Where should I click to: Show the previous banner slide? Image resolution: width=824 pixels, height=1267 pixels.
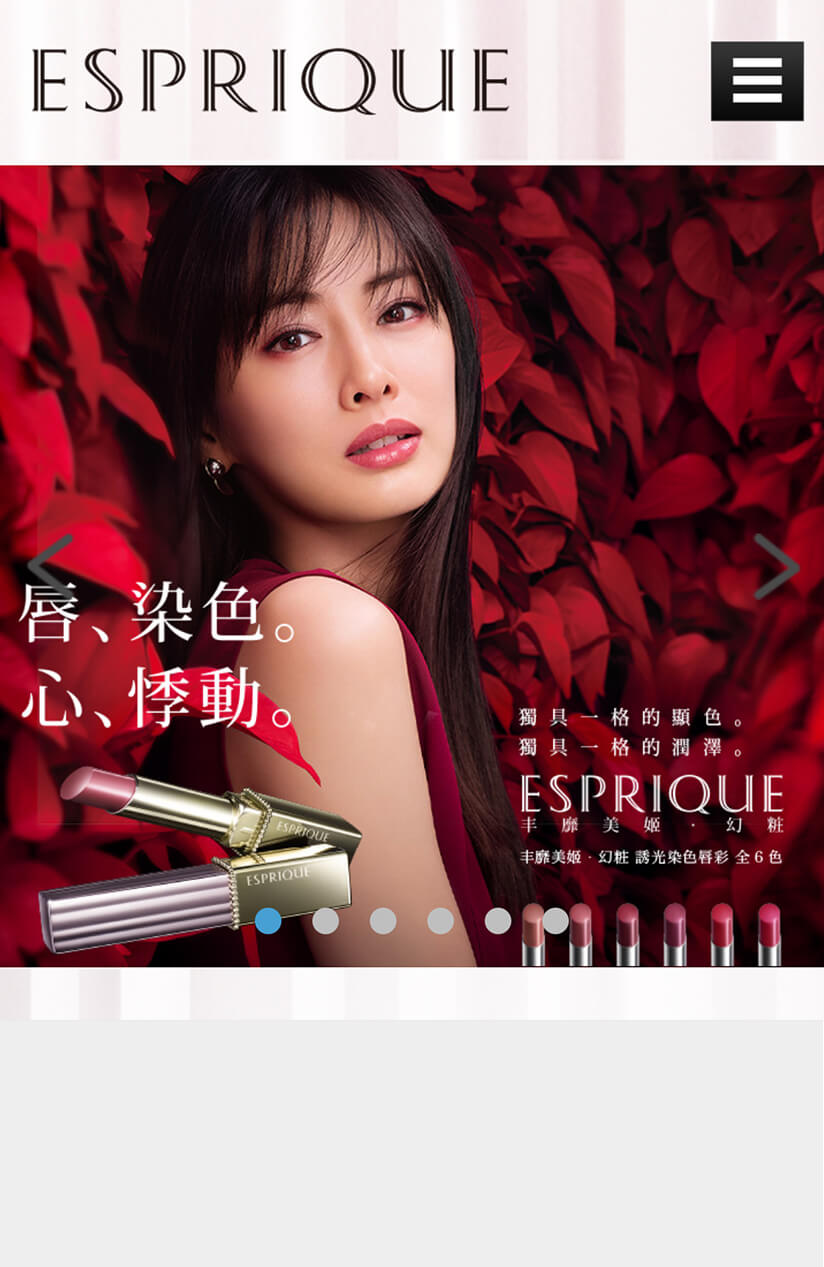(49, 566)
